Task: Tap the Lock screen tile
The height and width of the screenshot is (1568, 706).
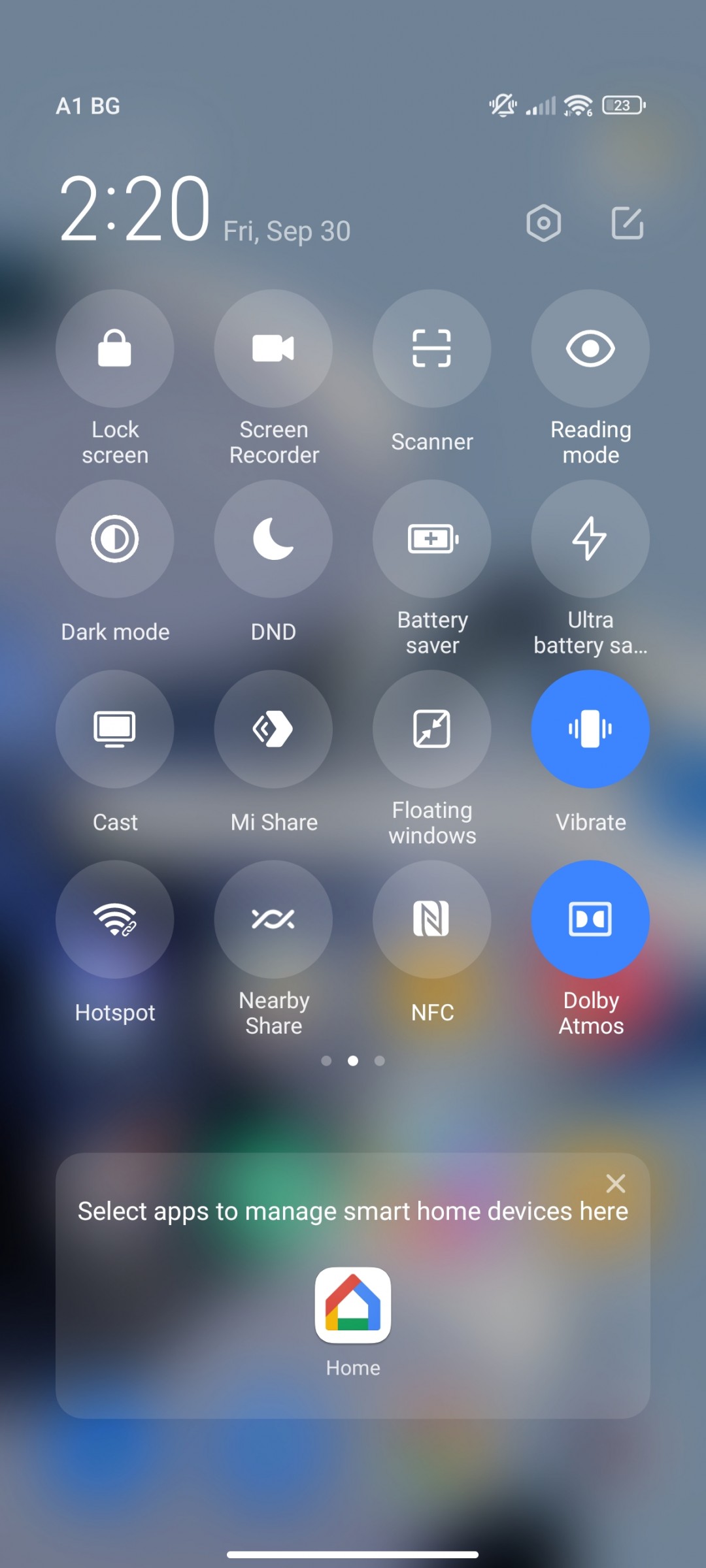Action: pos(115,348)
